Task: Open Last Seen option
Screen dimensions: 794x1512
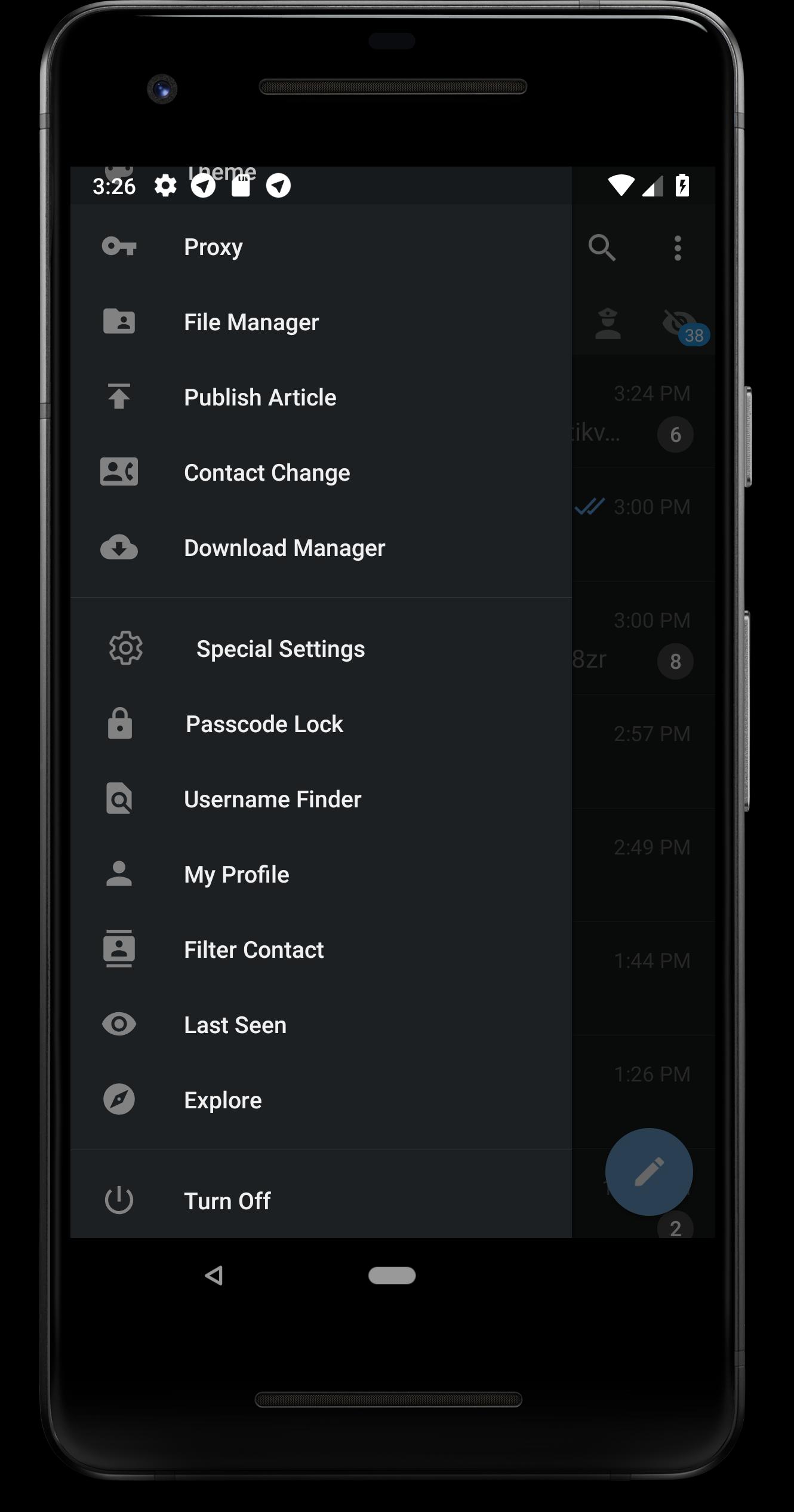Action: [235, 1025]
